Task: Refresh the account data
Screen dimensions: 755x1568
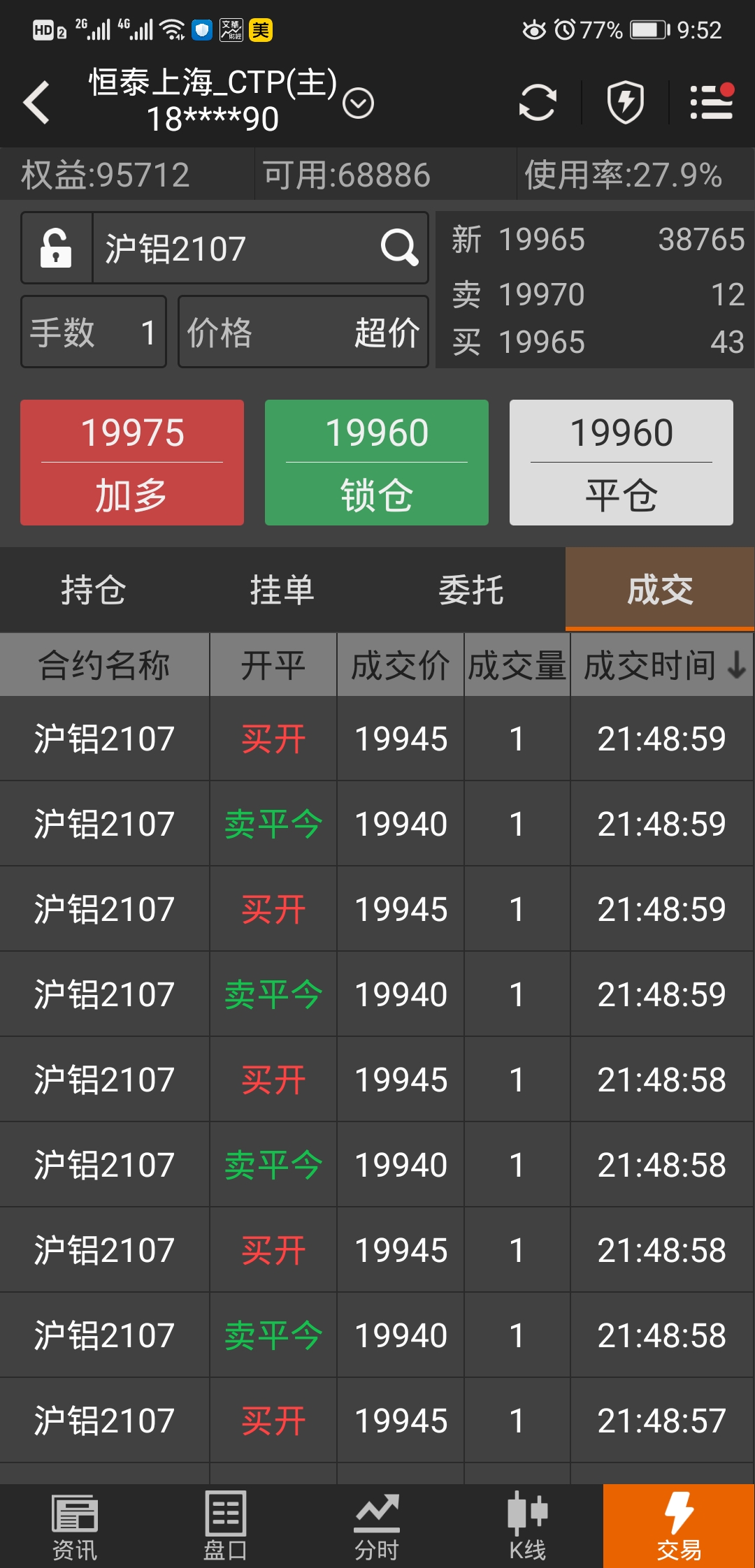Action: (x=538, y=103)
